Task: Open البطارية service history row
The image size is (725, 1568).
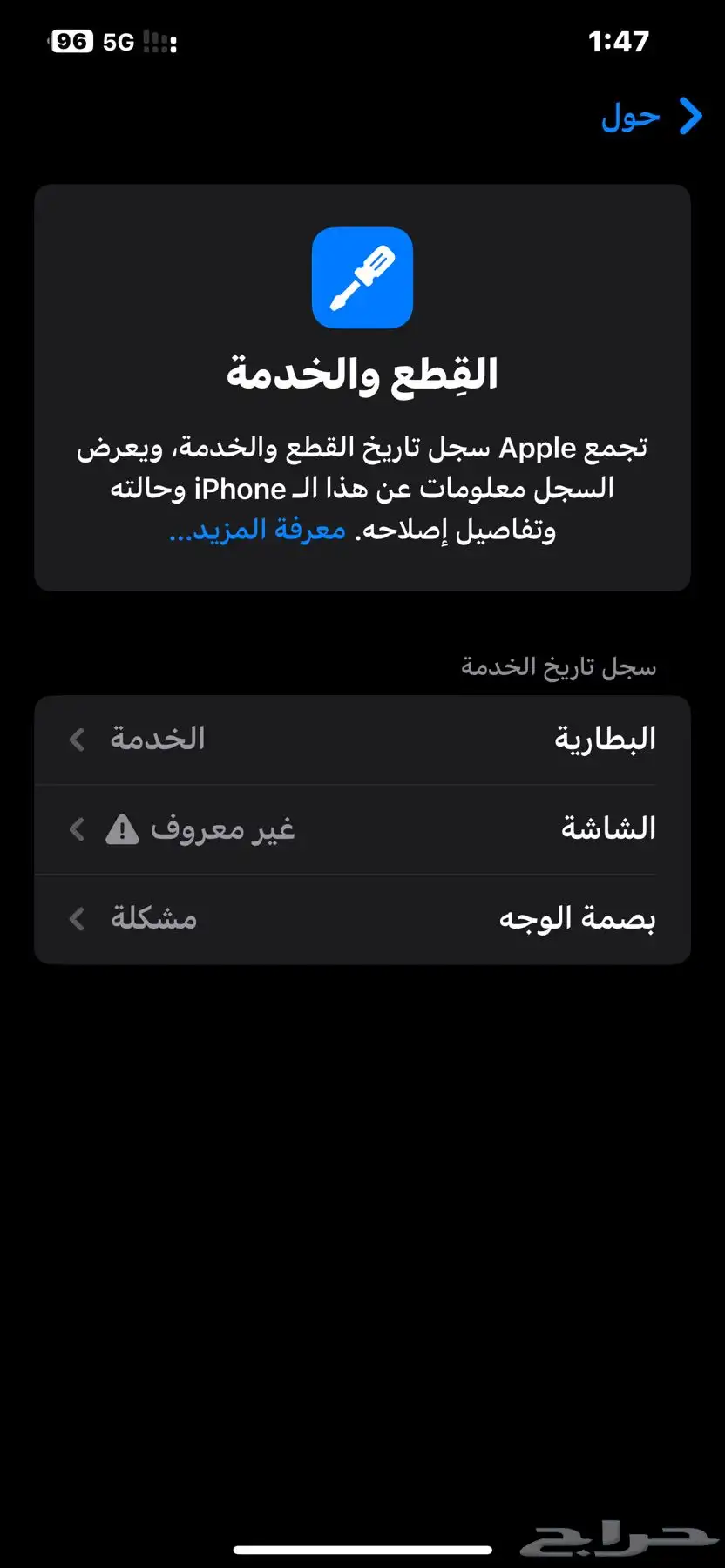Action: (x=362, y=740)
